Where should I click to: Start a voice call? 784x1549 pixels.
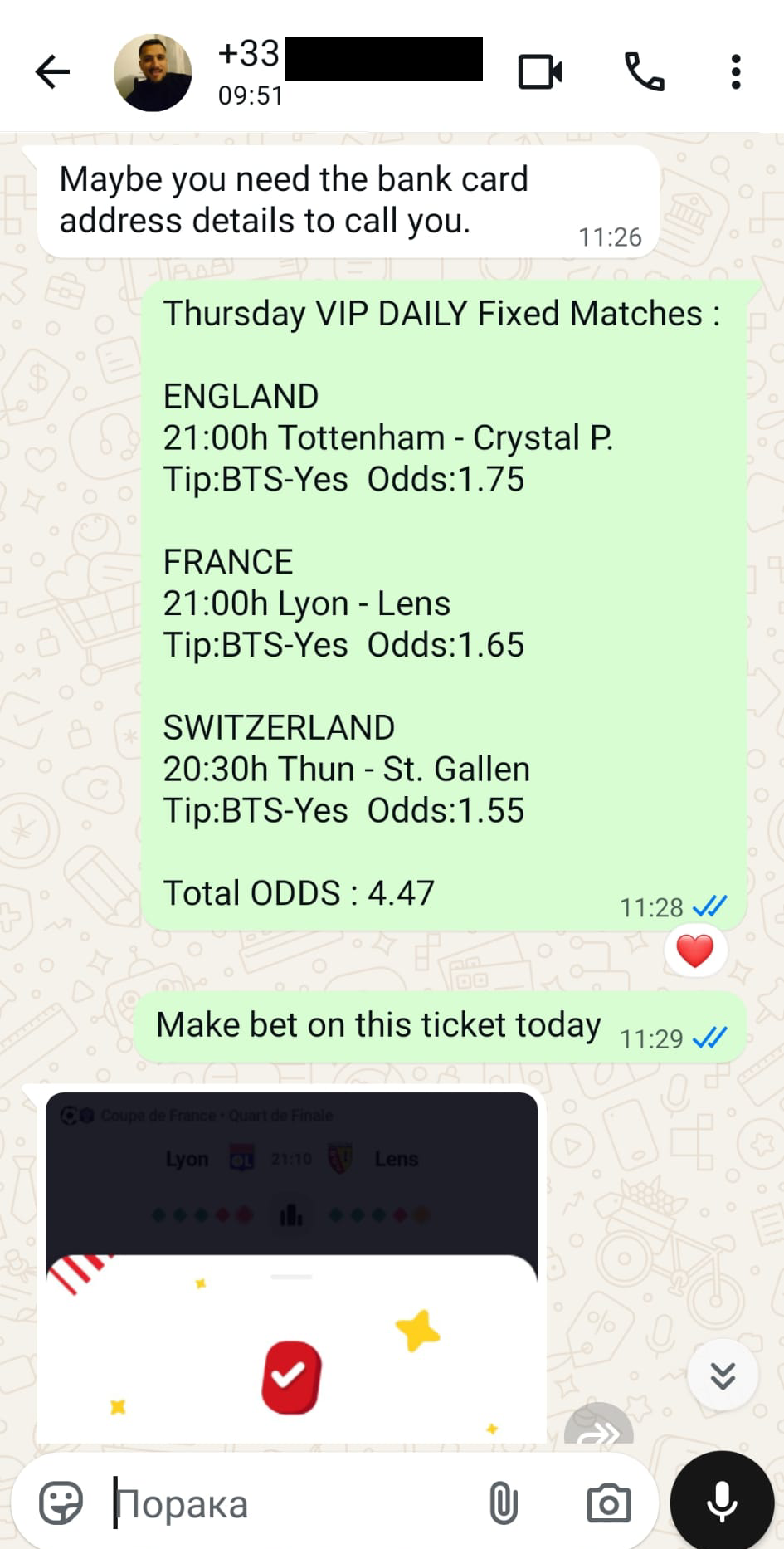tap(646, 72)
